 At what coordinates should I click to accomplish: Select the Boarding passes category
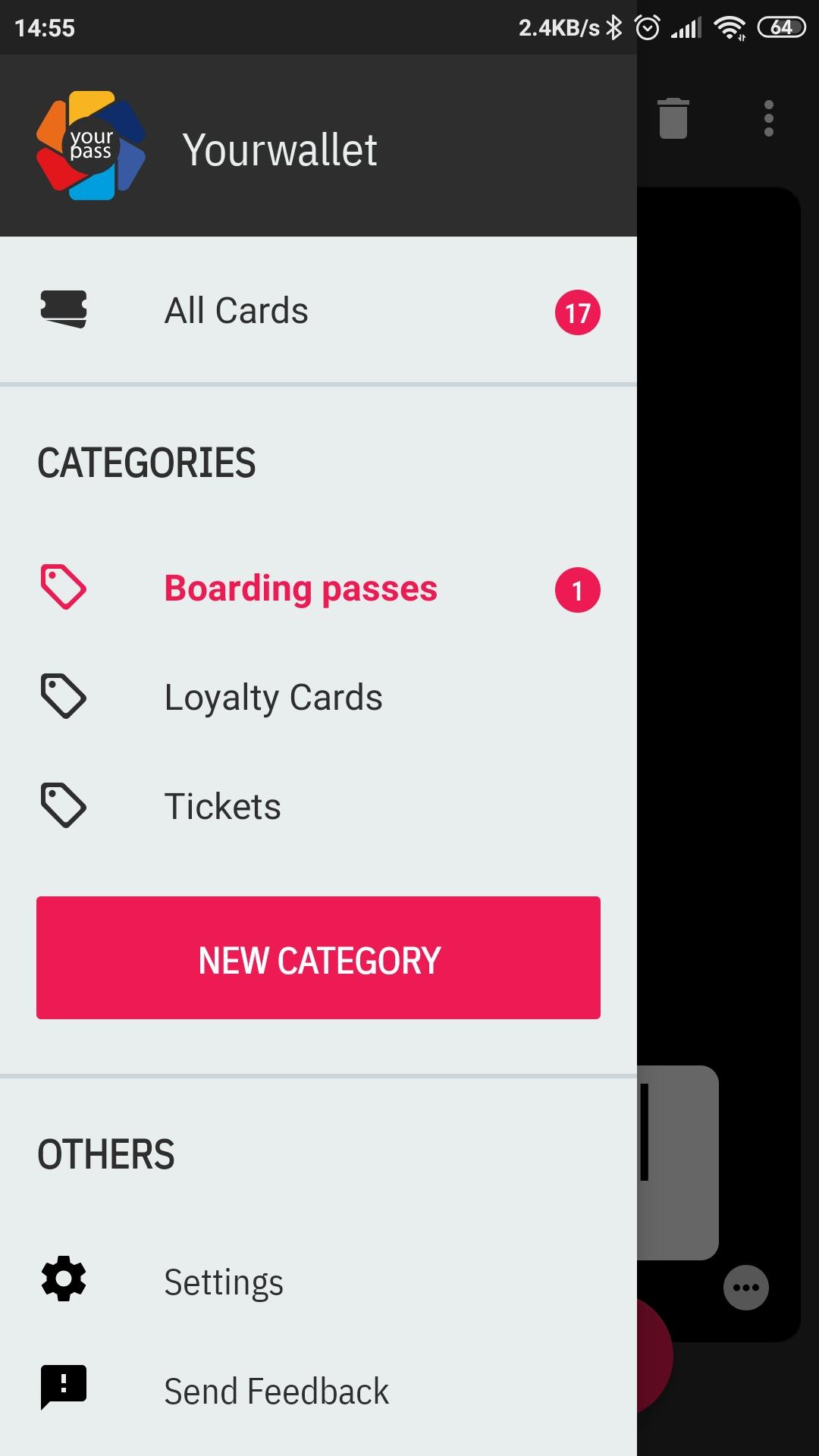301,588
